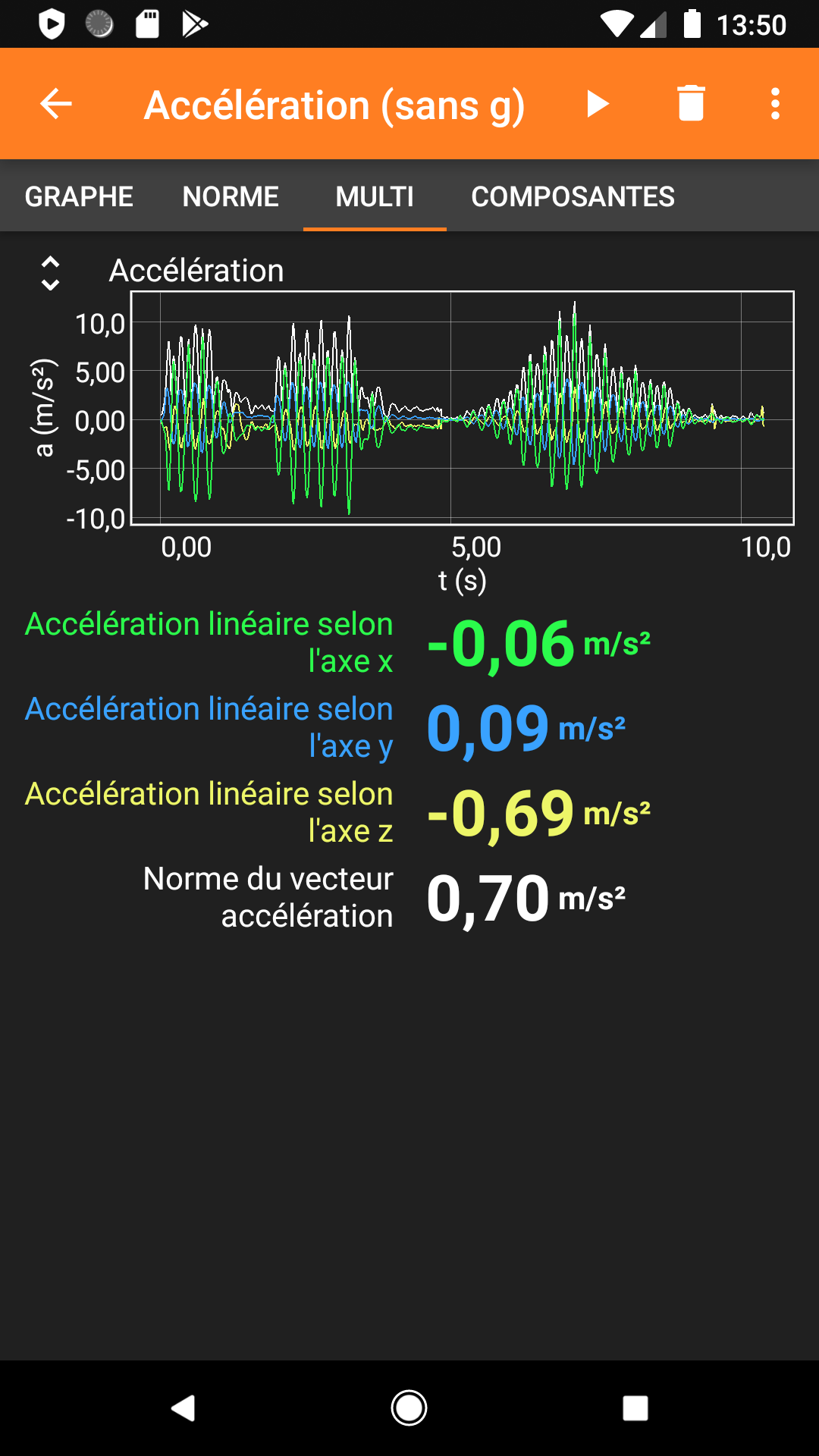The height and width of the screenshot is (1456, 819).
Task: Go back using the app bar arrow
Action: (x=56, y=104)
